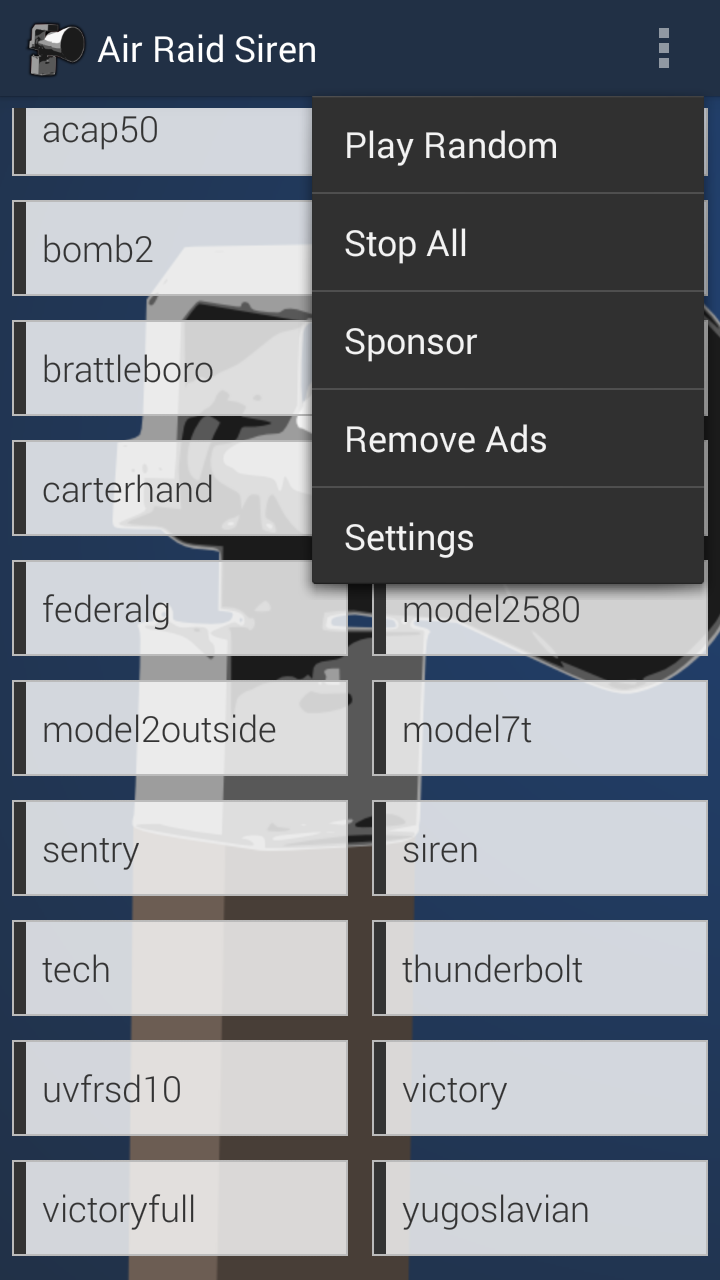Screen dimensions: 720x1280
Task: Play the tech siren
Action: [x=180, y=968]
